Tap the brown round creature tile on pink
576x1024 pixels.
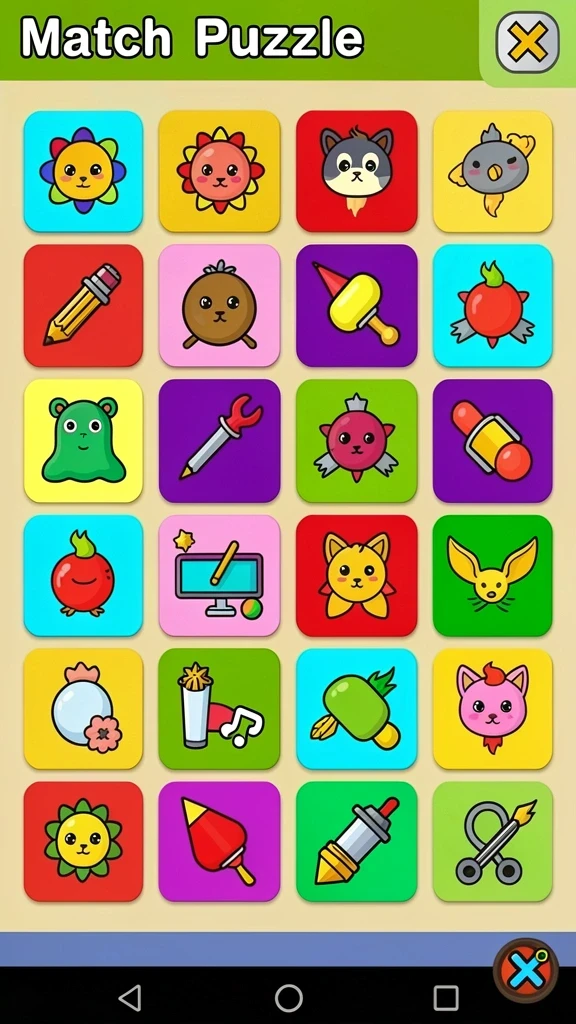219,306
